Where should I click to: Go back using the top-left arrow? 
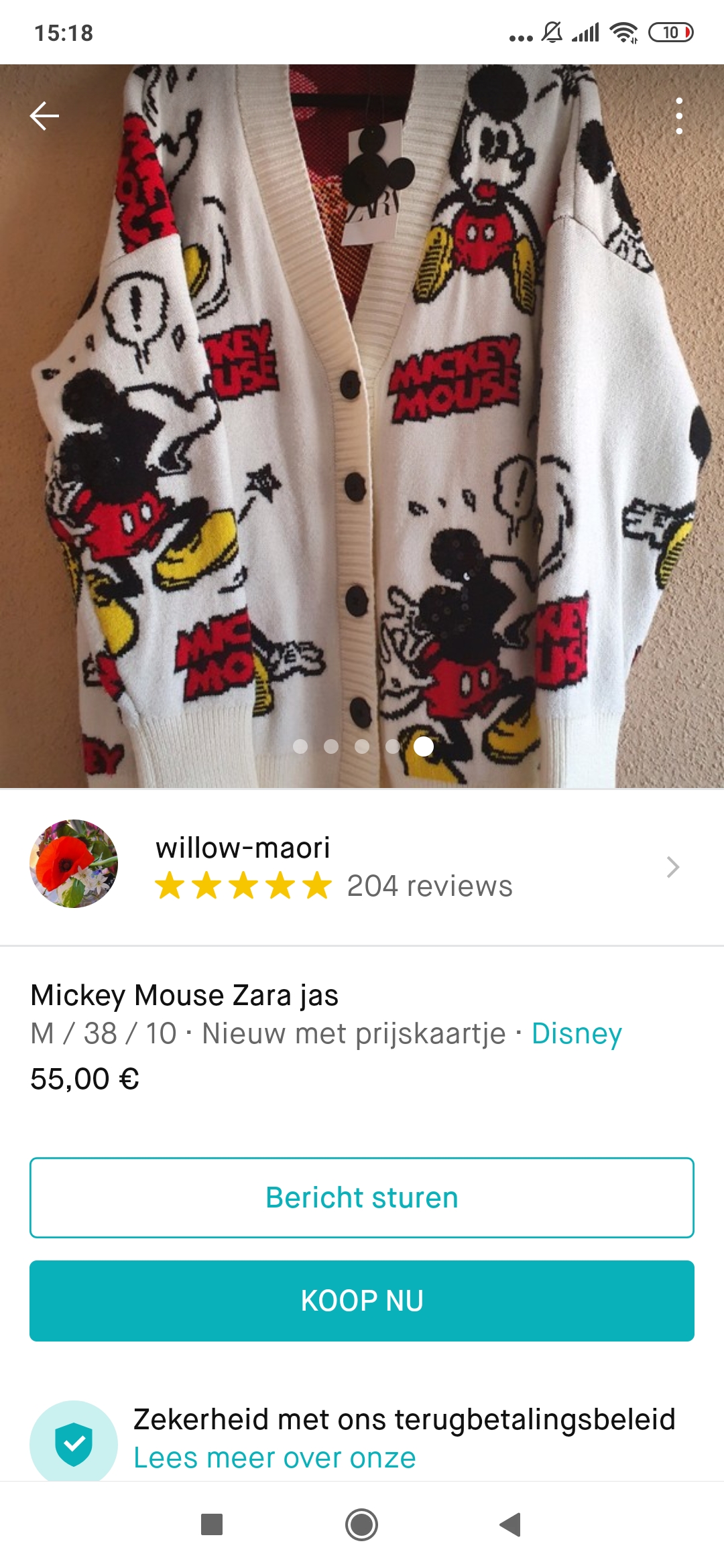click(44, 116)
